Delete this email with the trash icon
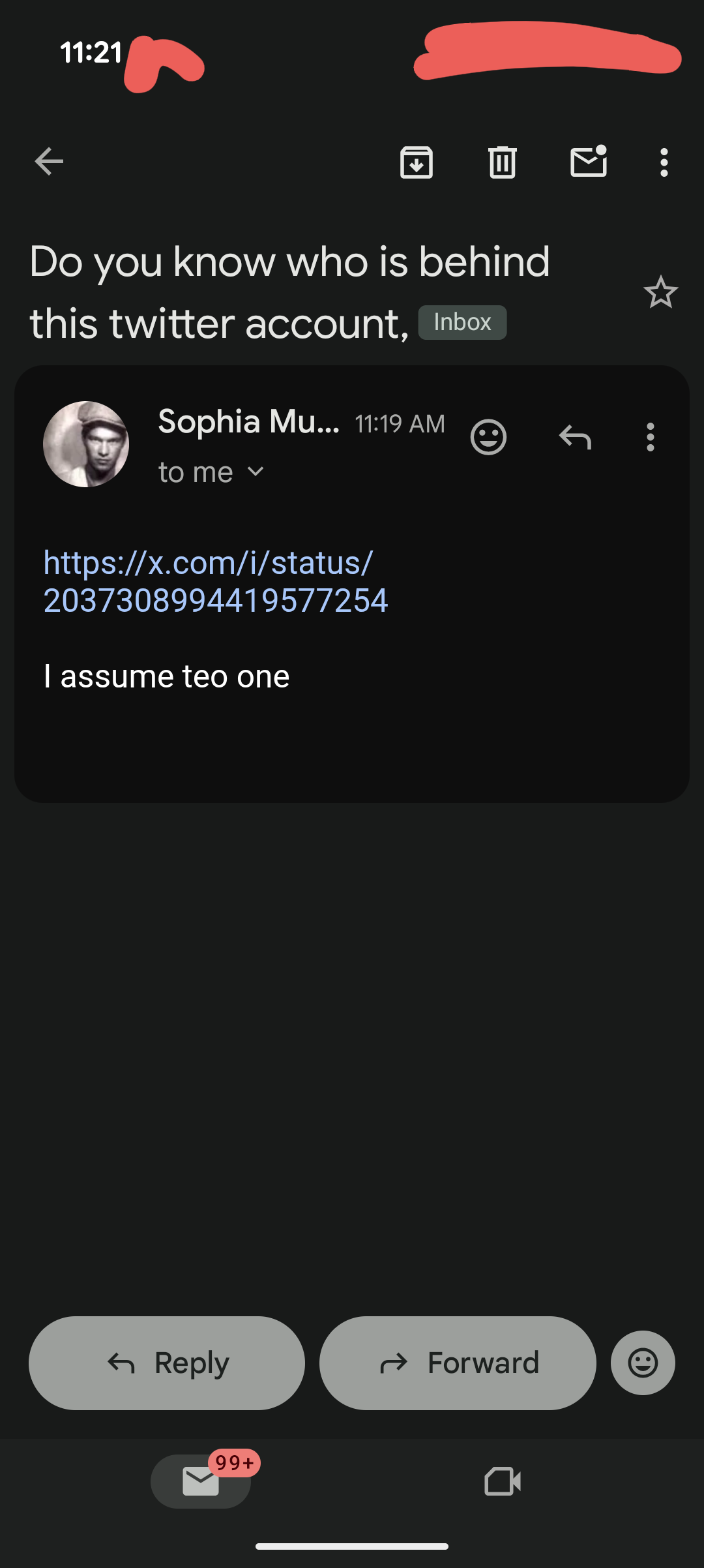 [503, 162]
